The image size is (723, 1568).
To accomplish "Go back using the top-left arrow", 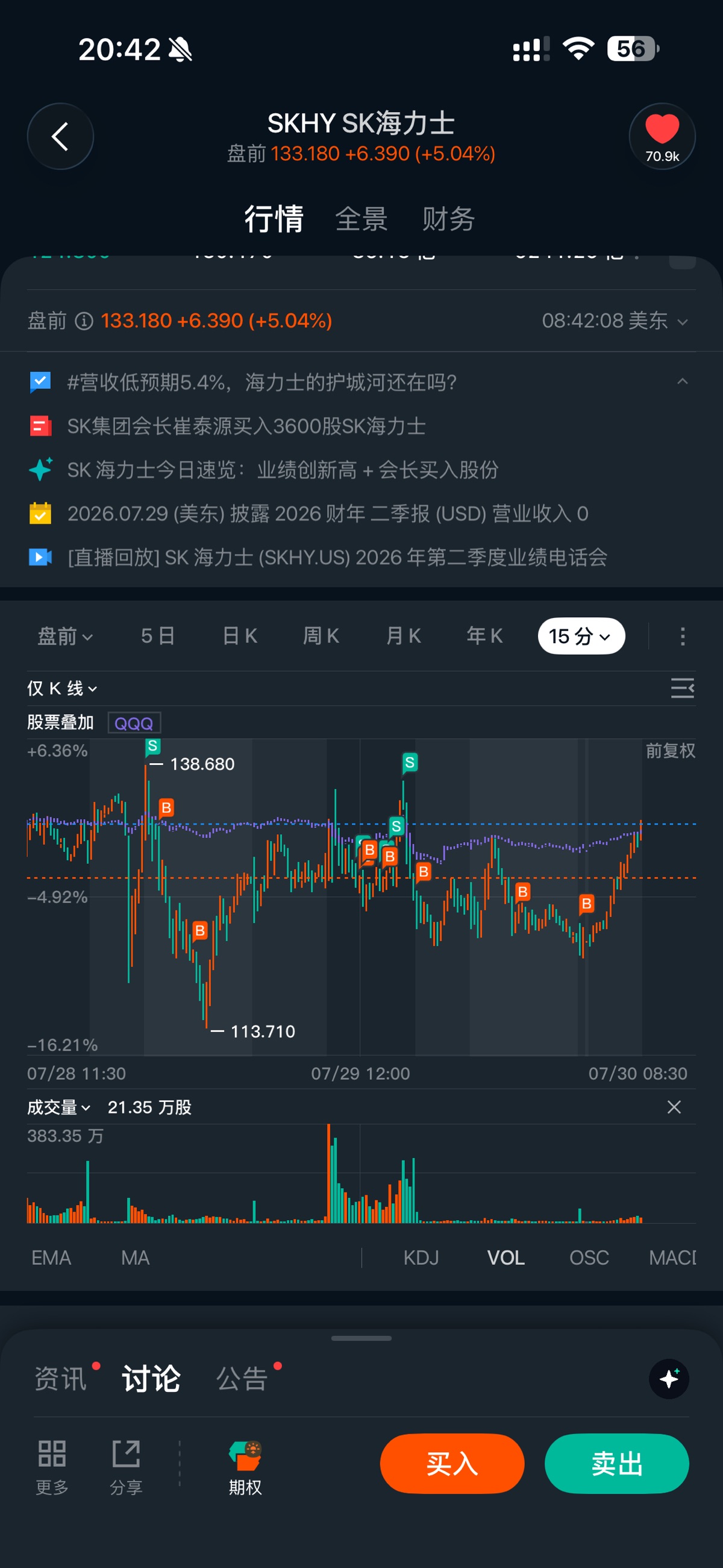I will coord(60,136).
